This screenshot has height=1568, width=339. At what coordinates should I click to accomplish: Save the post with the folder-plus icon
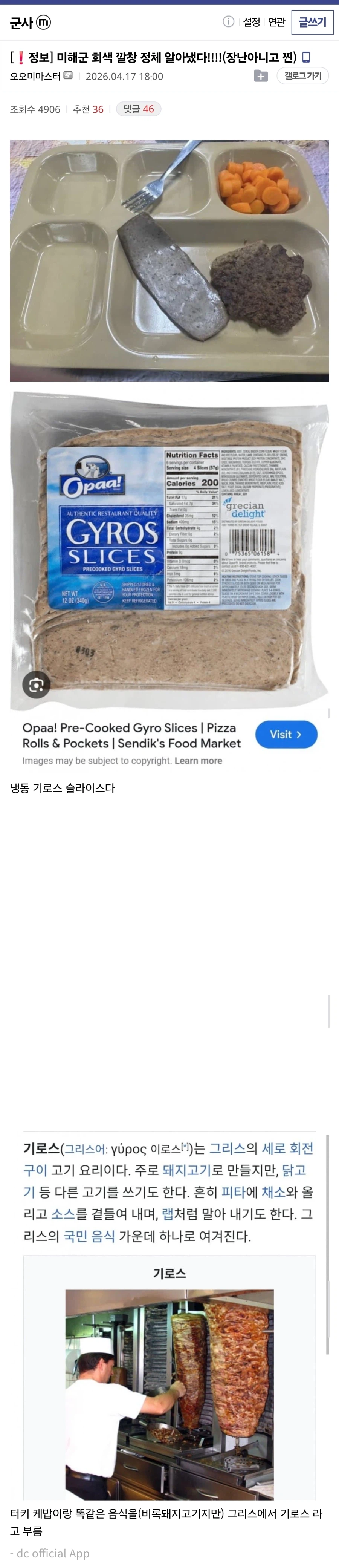[261, 76]
